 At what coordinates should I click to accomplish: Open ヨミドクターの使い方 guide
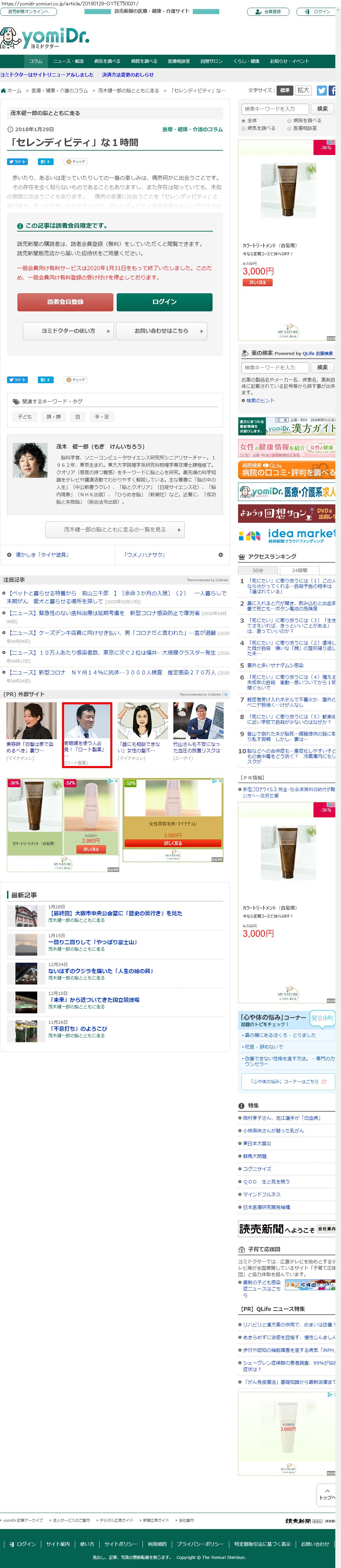[68, 331]
